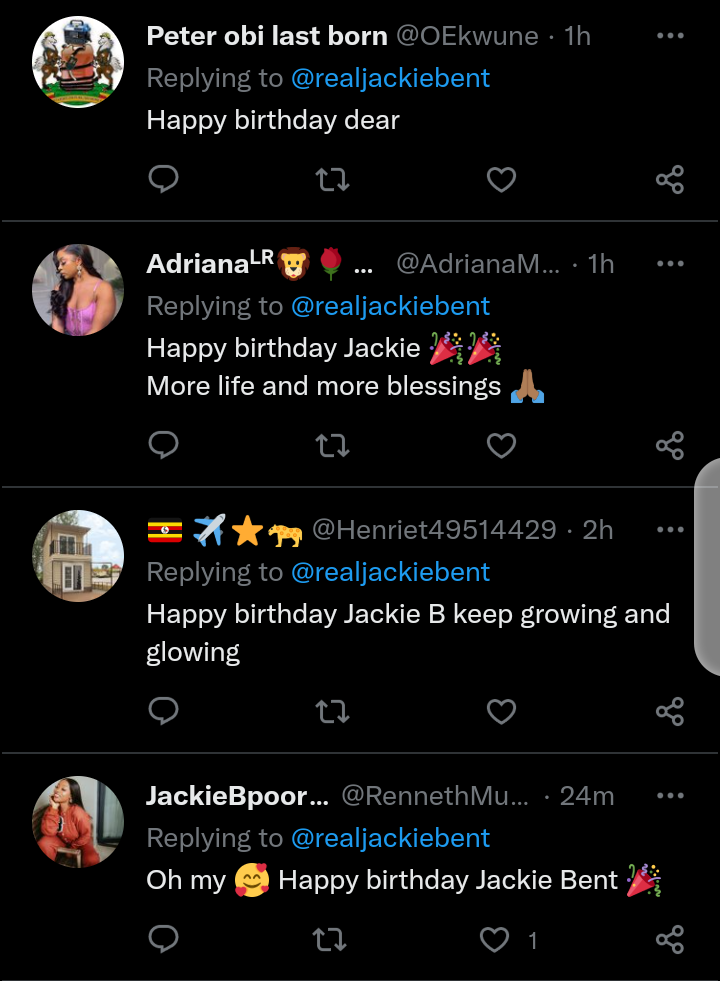Open JackieBpoor's profile avatar
Image resolution: width=720 pixels, height=981 pixels.
pyautogui.click(x=78, y=822)
